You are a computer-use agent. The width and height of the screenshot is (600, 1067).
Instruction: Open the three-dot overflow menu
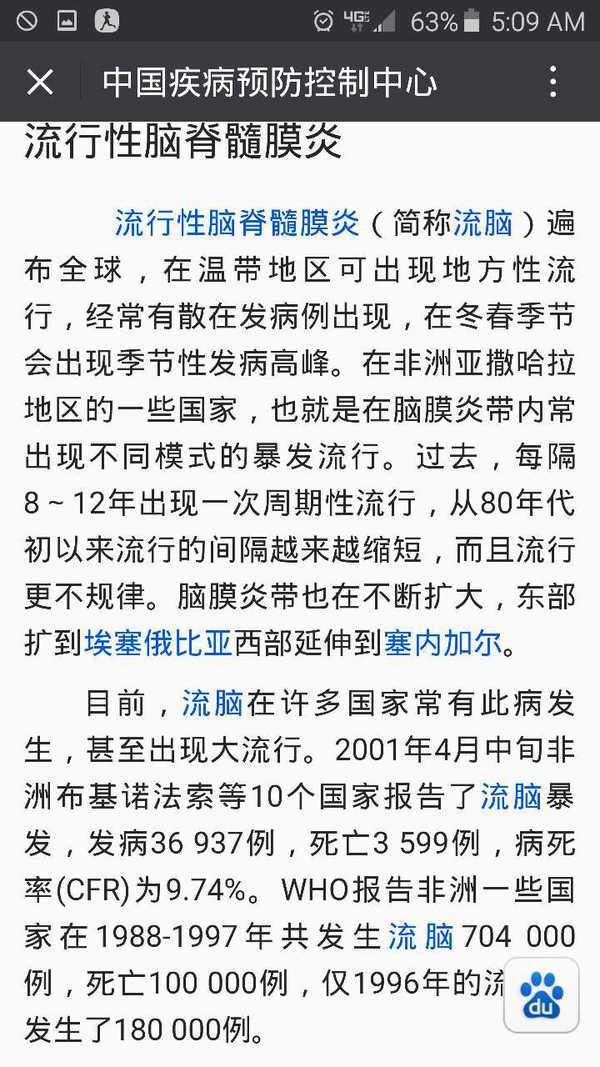point(553,82)
